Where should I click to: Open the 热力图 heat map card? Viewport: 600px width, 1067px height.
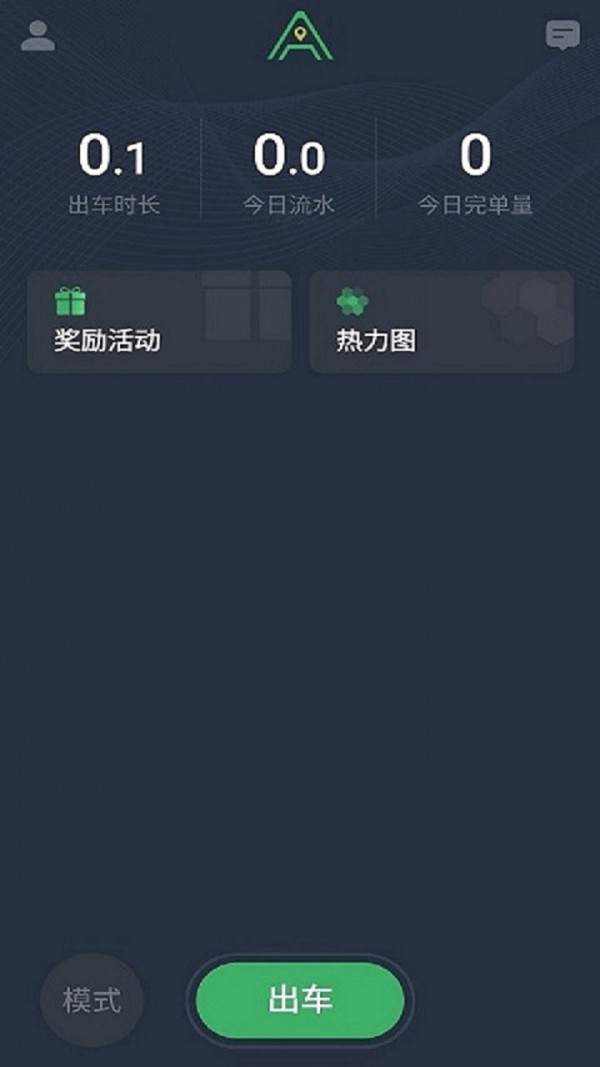pos(441,322)
